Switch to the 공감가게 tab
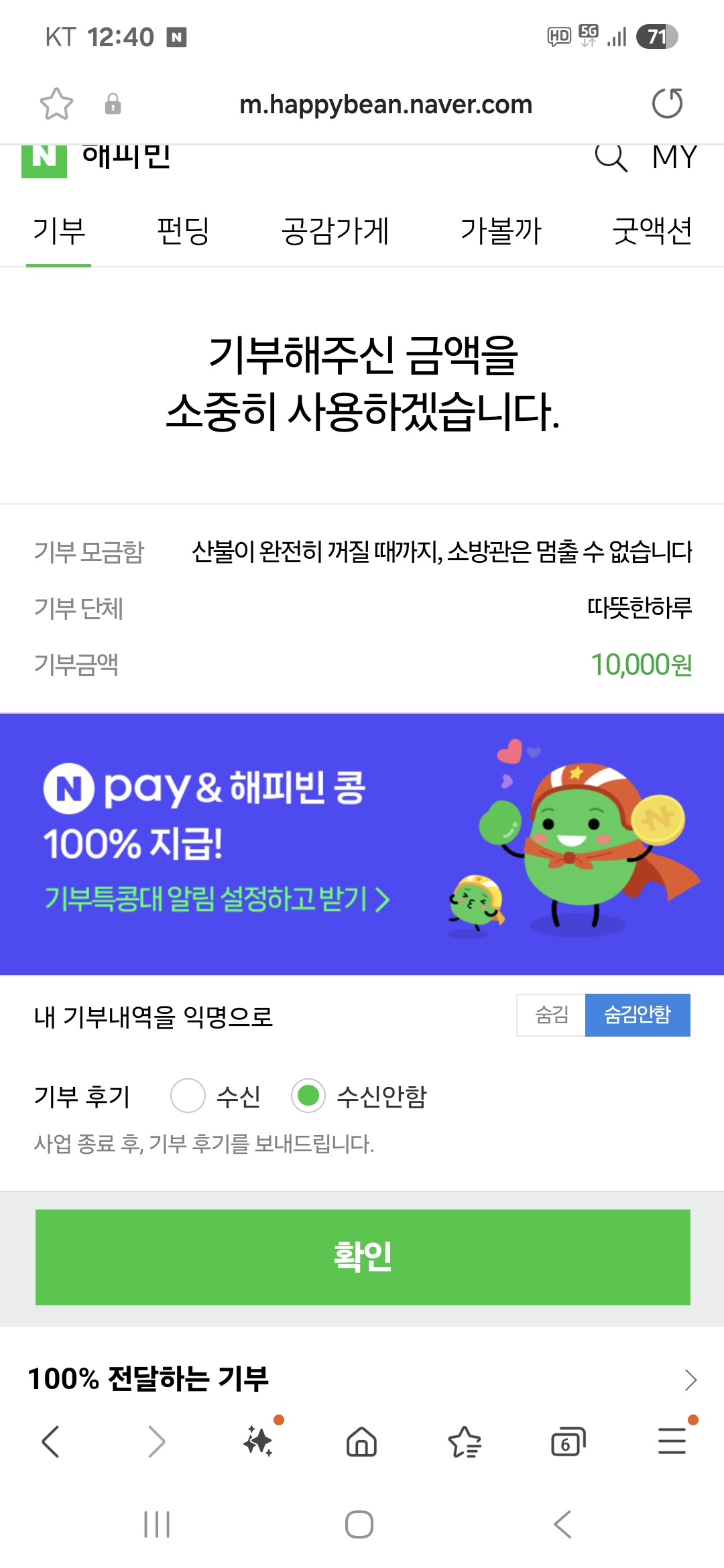 [335, 231]
